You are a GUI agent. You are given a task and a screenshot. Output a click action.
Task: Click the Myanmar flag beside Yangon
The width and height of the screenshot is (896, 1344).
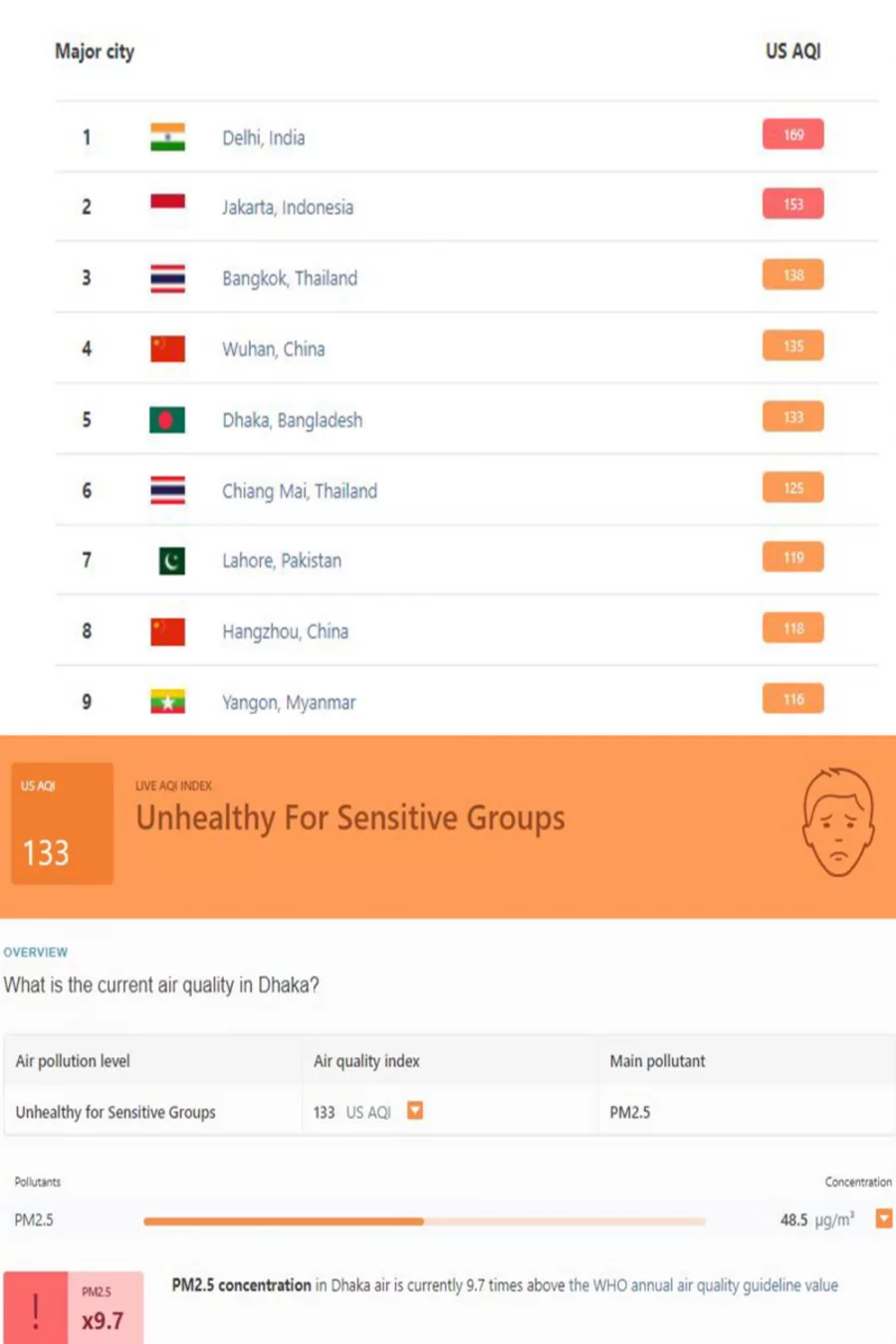tap(167, 700)
